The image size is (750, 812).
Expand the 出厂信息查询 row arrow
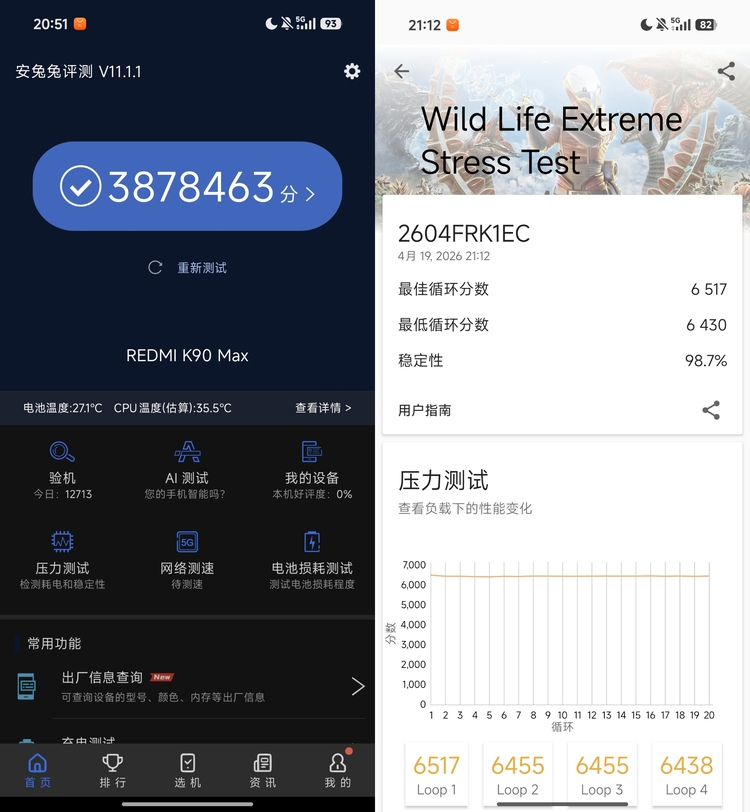tap(358, 686)
